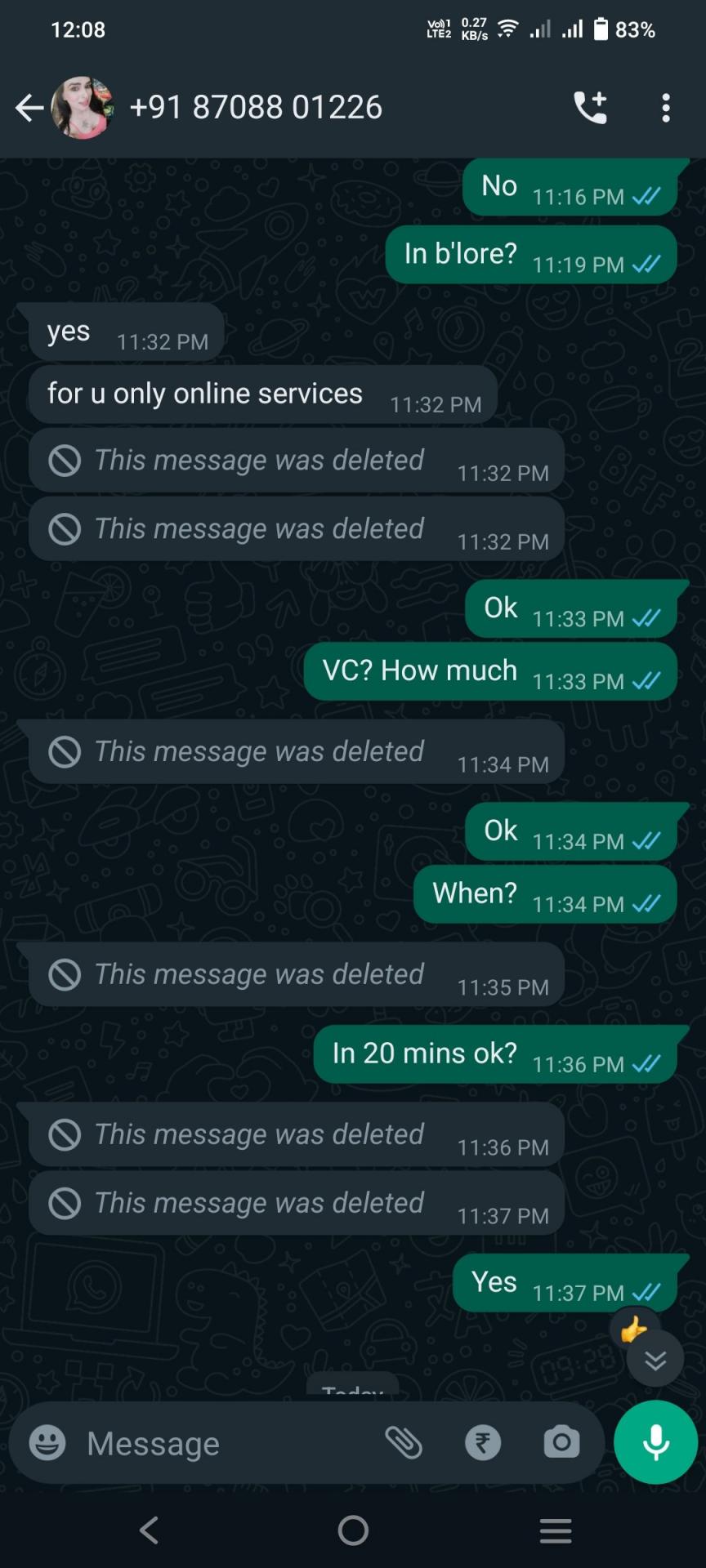Go back to the chat list

click(29, 108)
